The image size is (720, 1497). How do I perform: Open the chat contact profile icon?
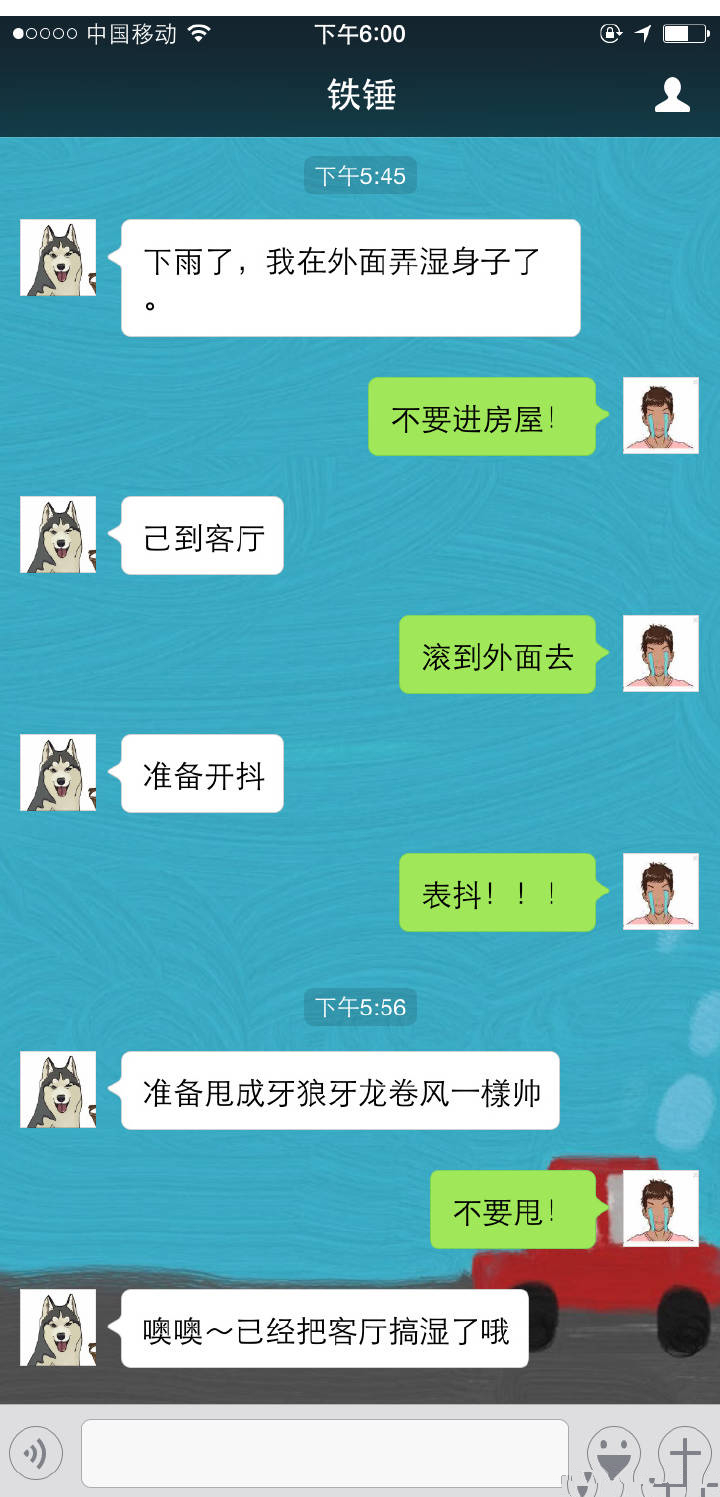[672, 95]
